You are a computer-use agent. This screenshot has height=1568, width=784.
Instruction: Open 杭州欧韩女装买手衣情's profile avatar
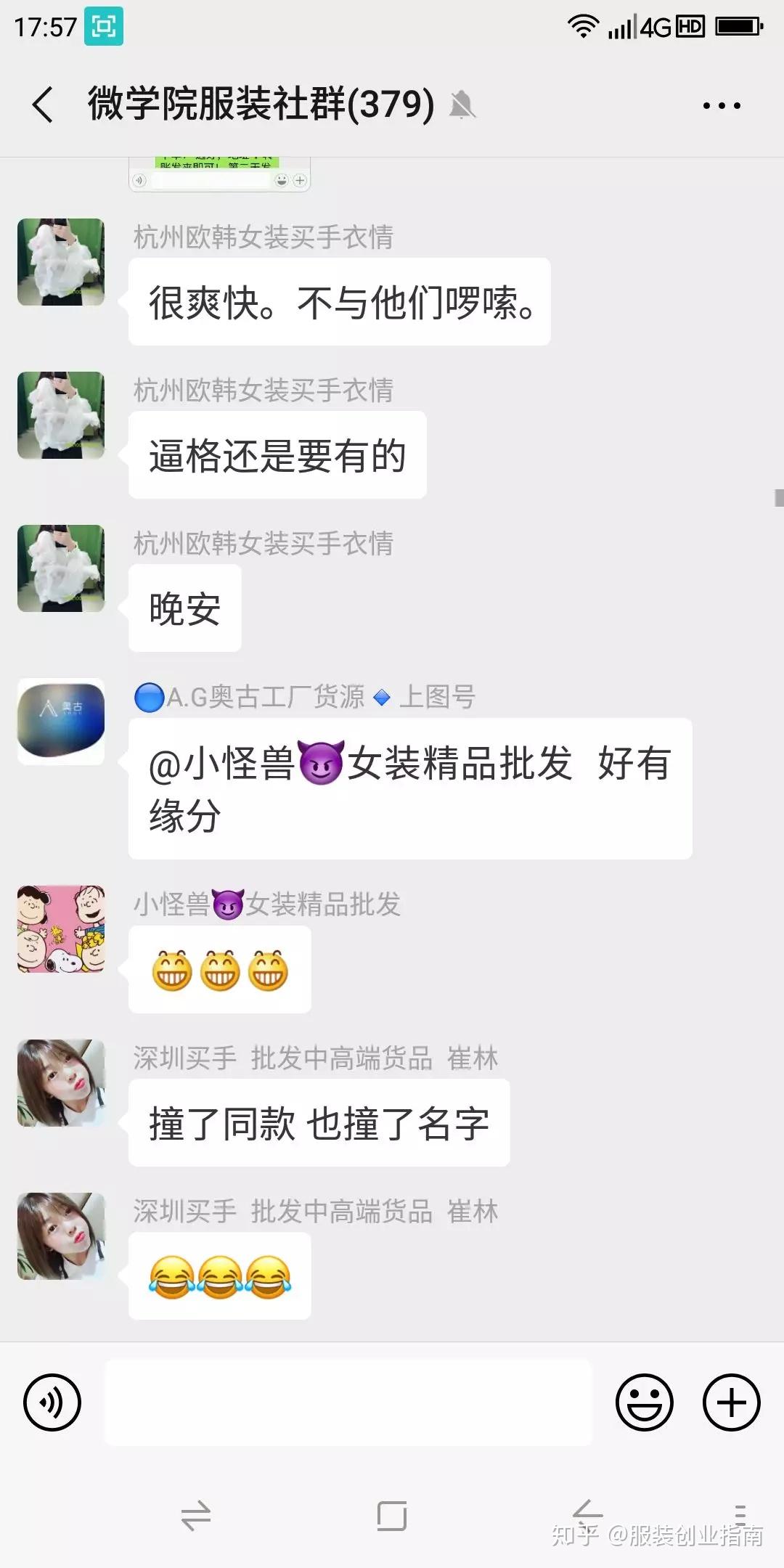click(x=61, y=261)
